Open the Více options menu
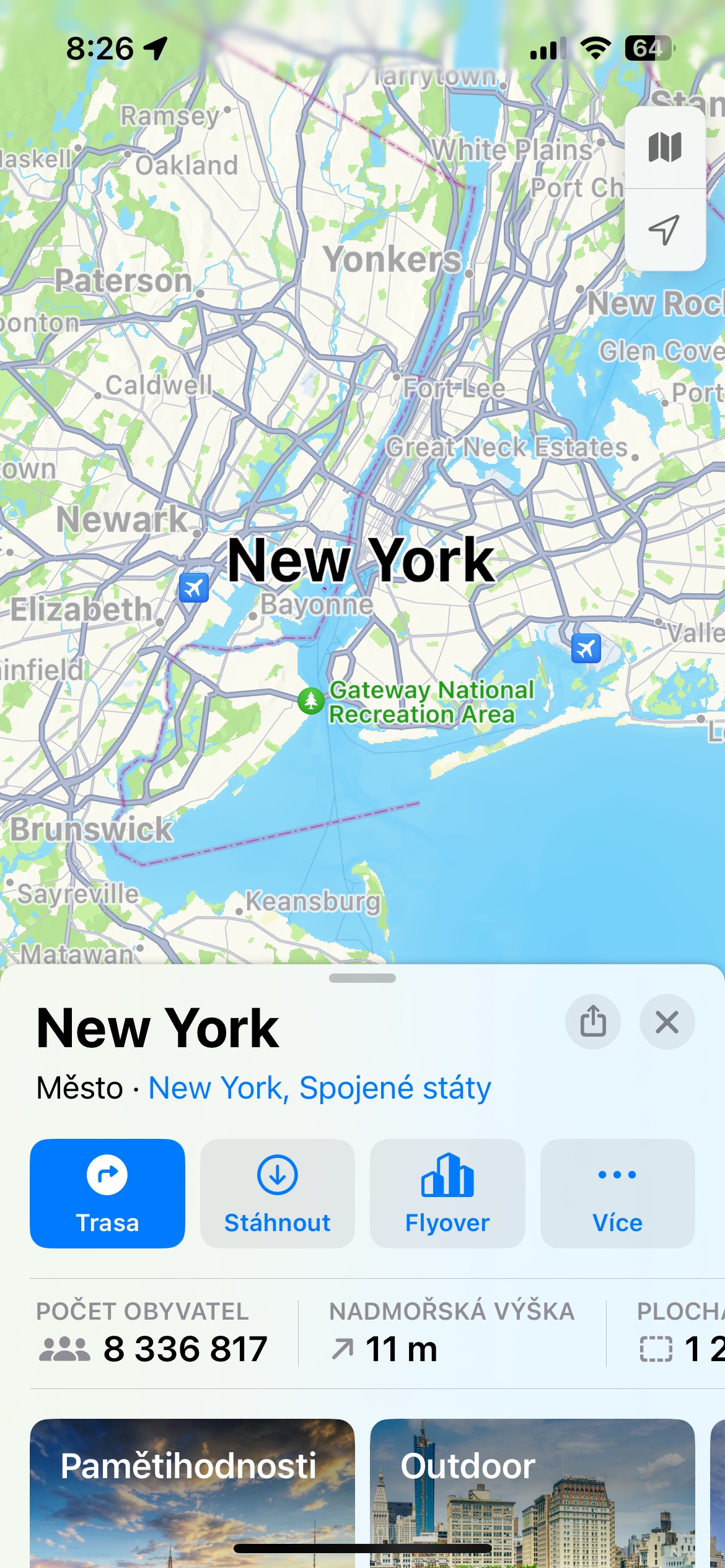725x1568 pixels. click(617, 1193)
